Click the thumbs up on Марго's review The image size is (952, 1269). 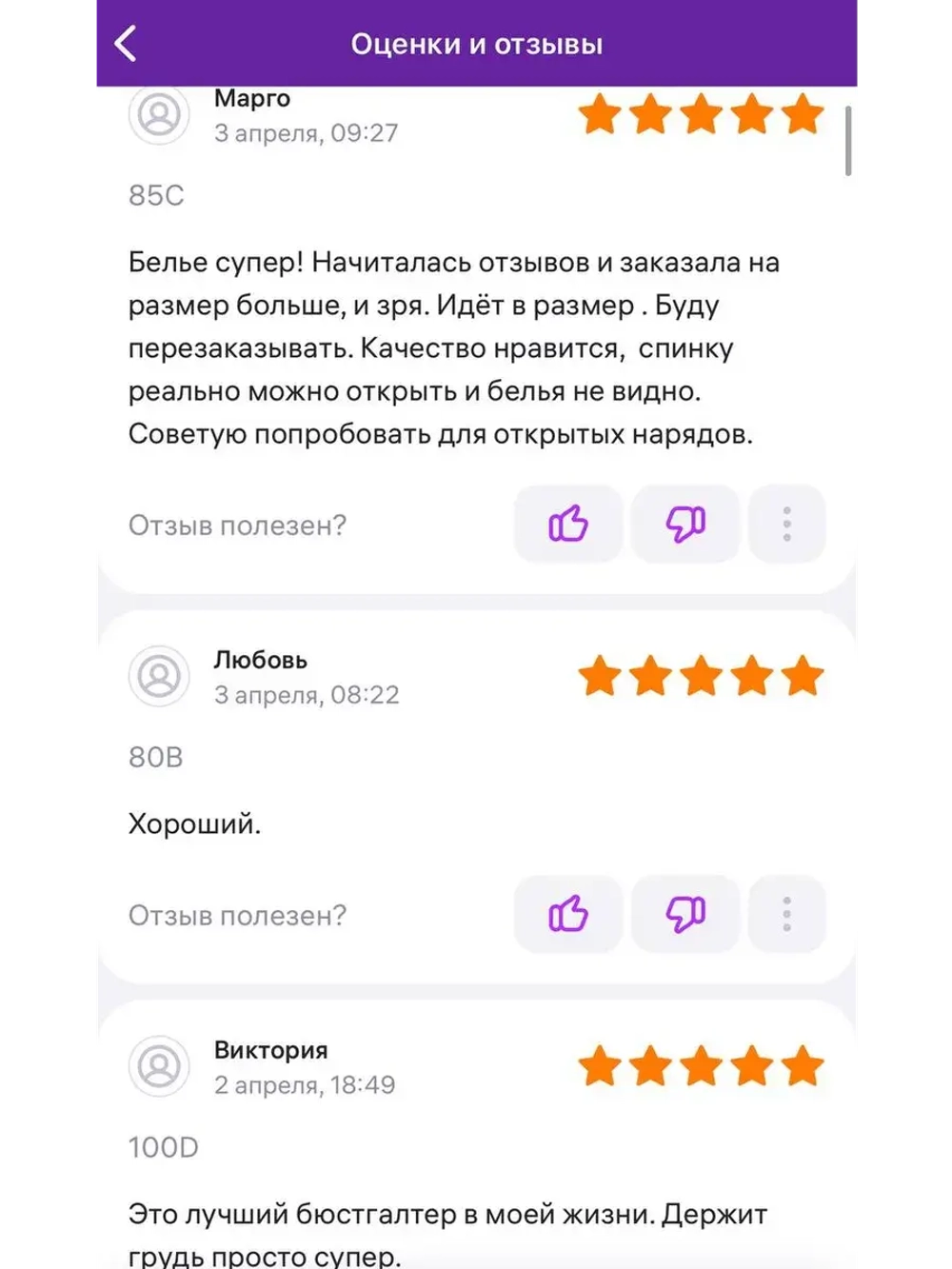pyautogui.click(x=567, y=524)
